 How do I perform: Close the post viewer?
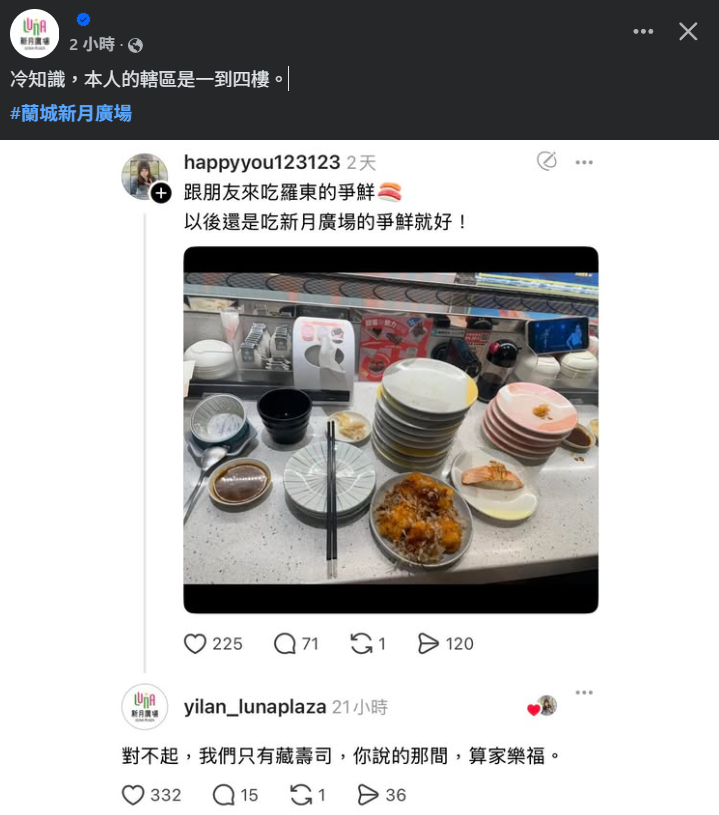tap(688, 32)
